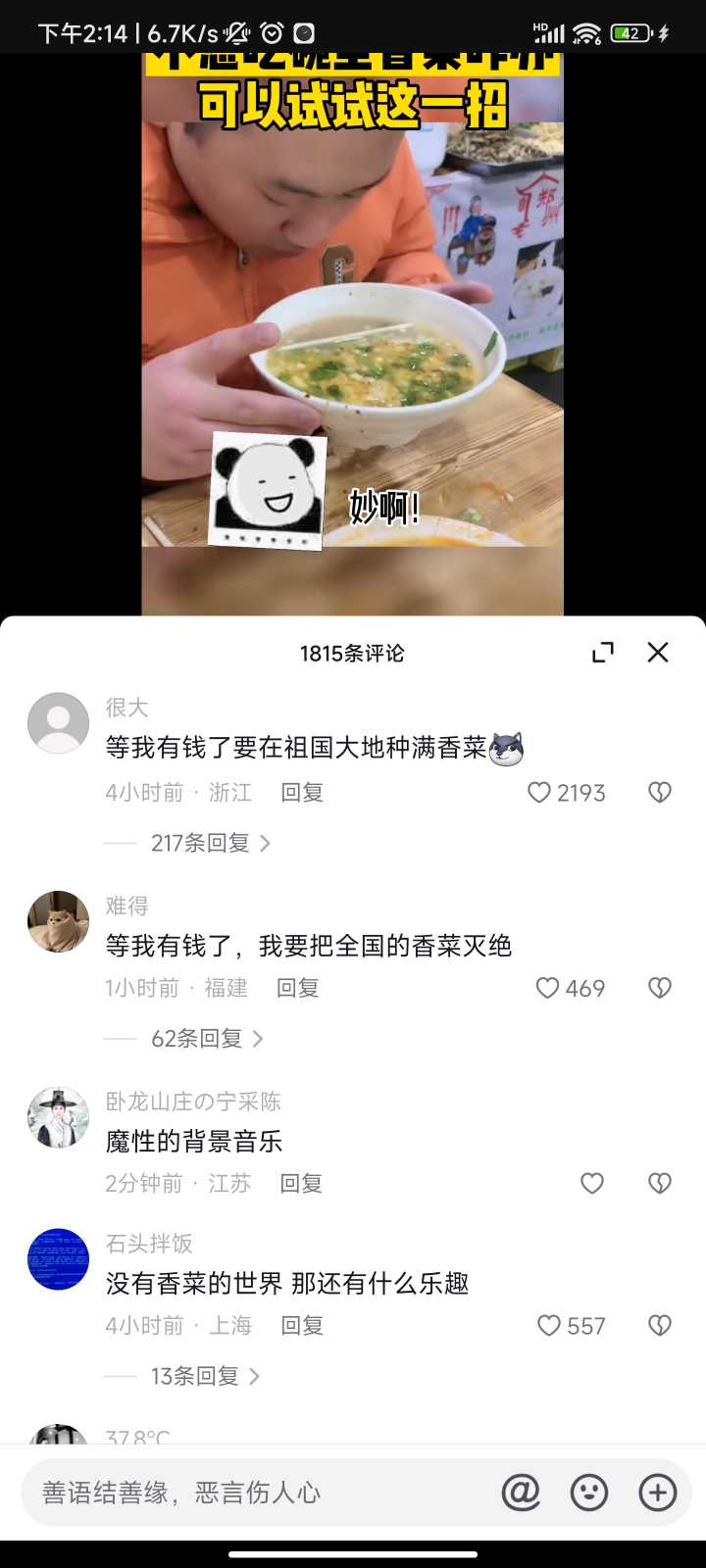706x1568 pixels.
Task: Like the 魔性的背景音乐 comment
Action: pos(592,1183)
